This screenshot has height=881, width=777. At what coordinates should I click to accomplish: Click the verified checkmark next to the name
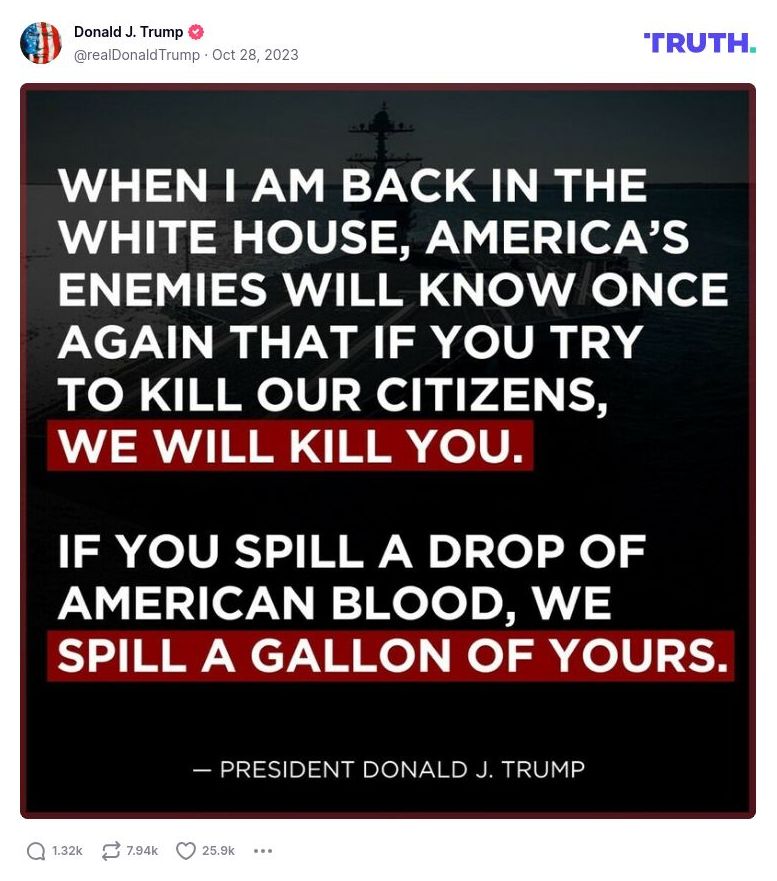[196, 31]
